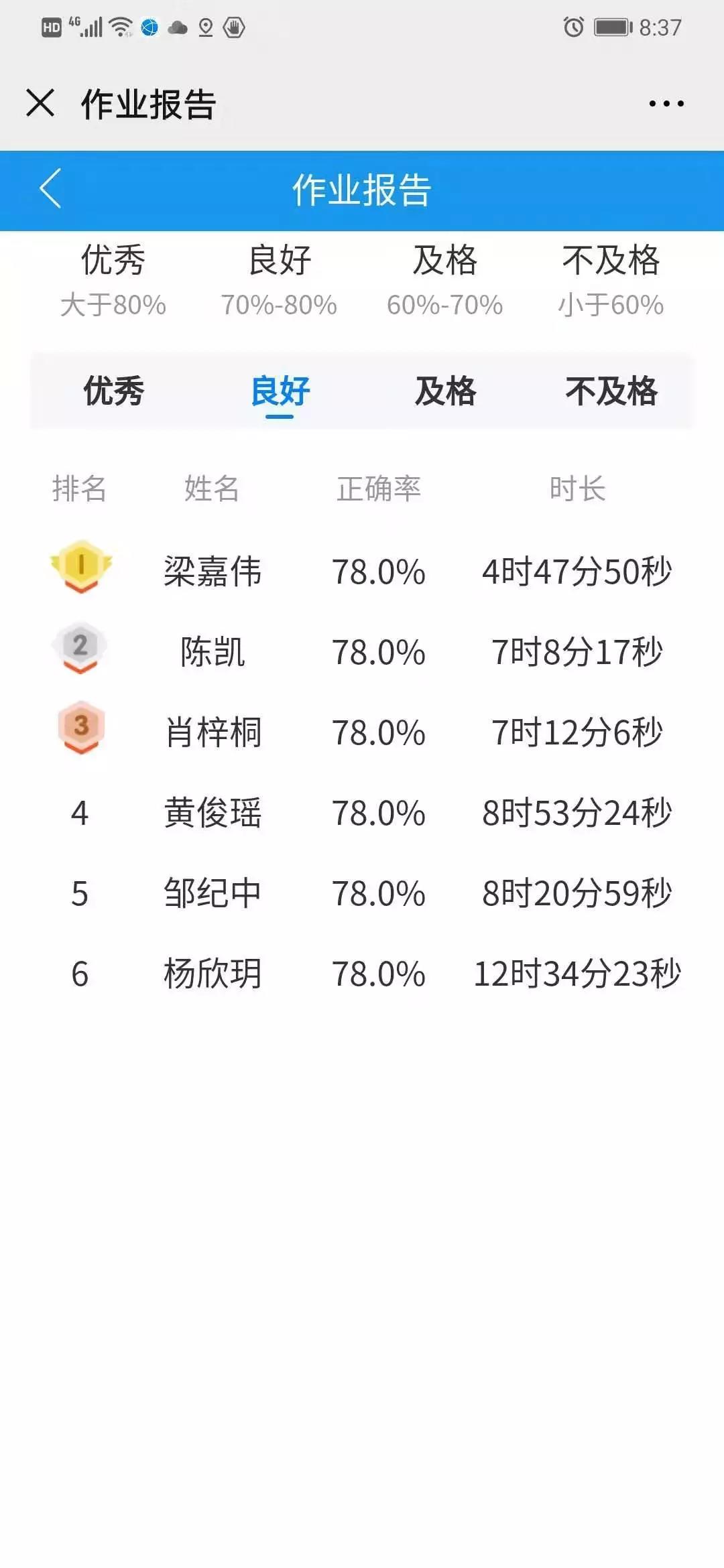Switch to the 优秀 tab
The height and width of the screenshot is (1568, 724).
[x=113, y=391]
